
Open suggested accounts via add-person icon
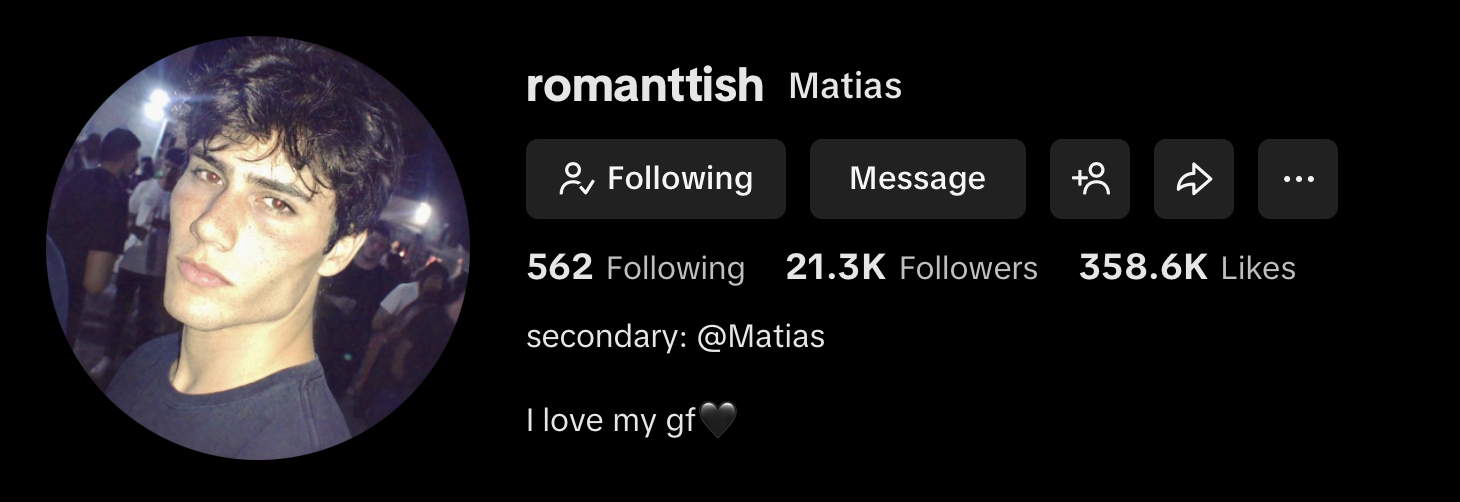(1089, 179)
